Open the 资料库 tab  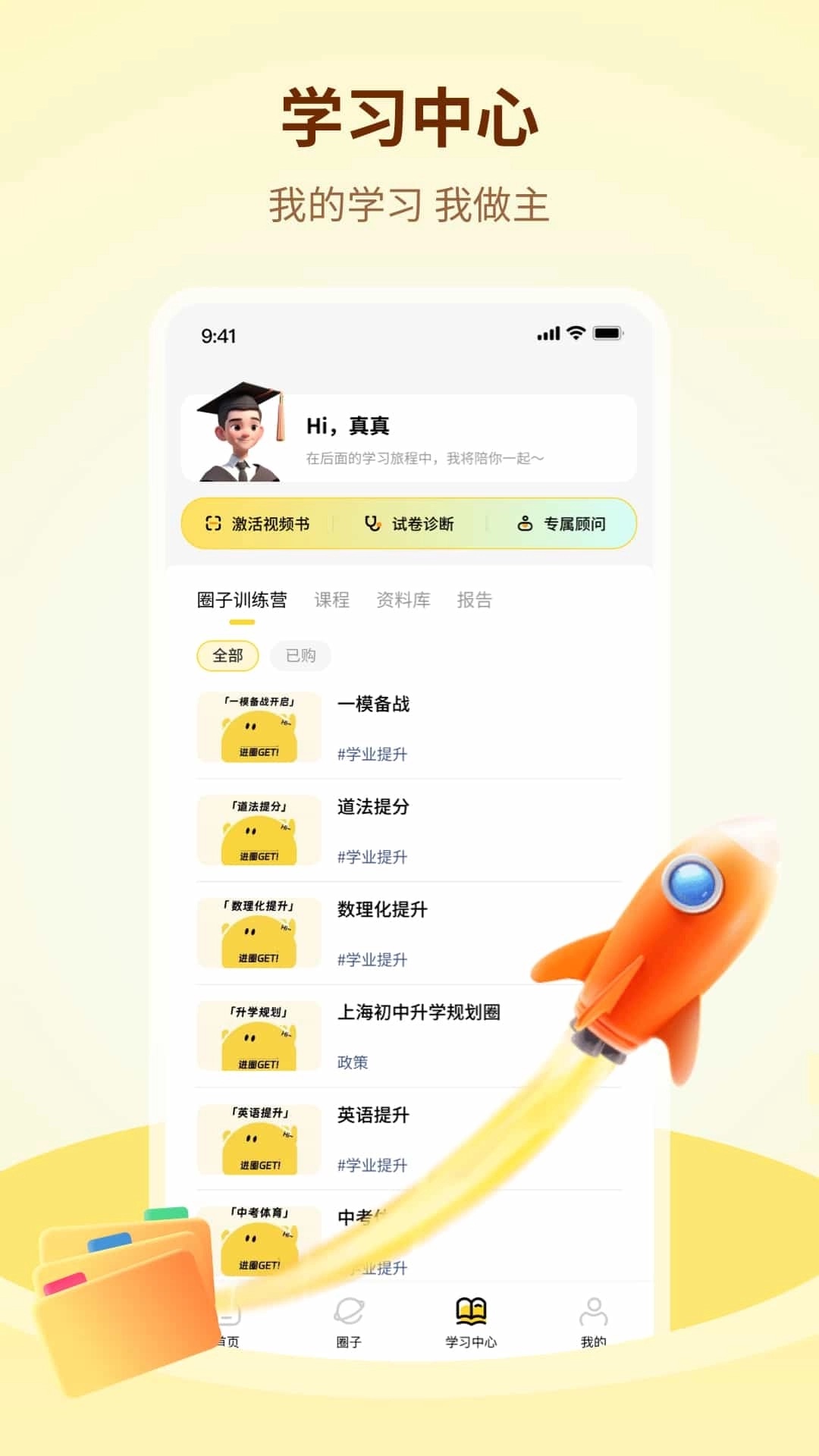pyautogui.click(x=402, y=601)
